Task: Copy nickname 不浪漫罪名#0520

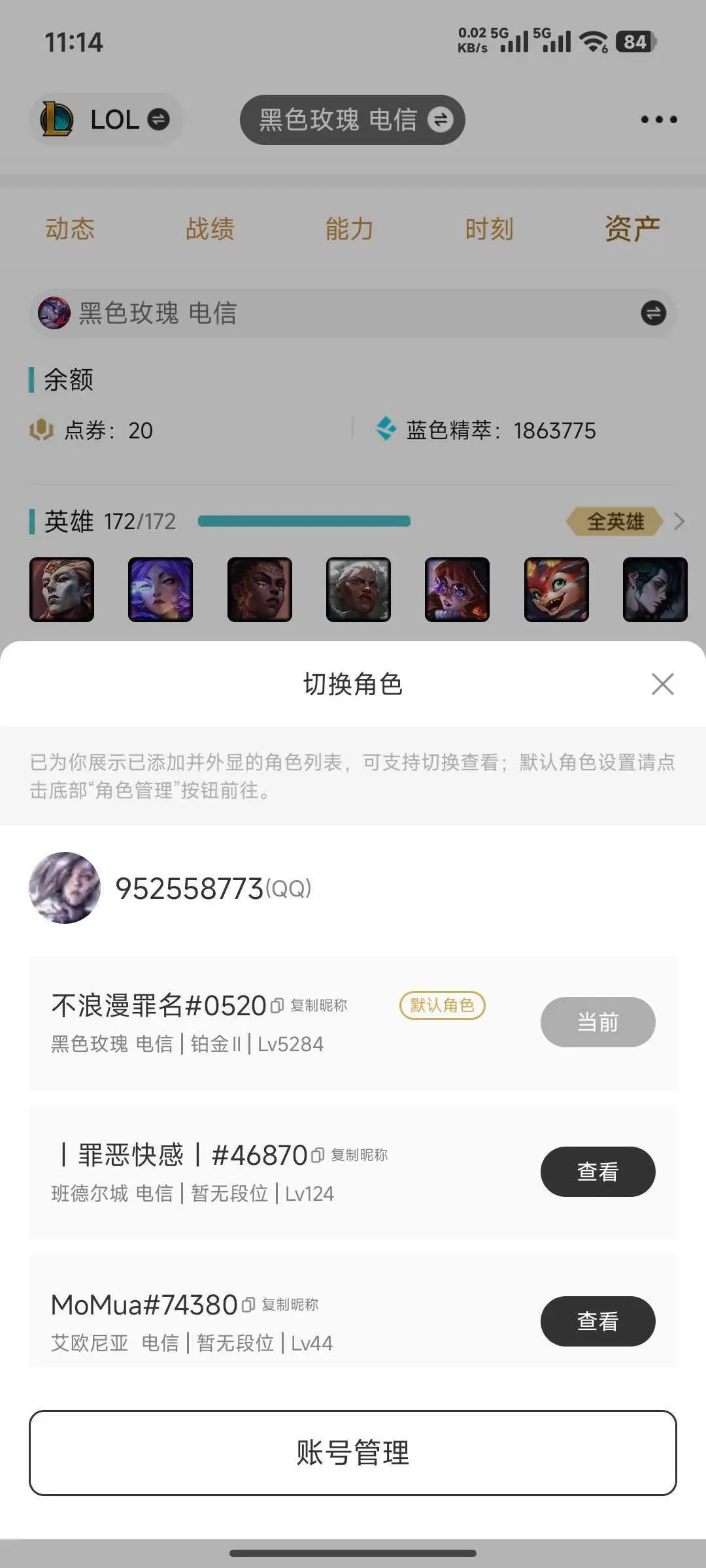Action: (310, 1005)
